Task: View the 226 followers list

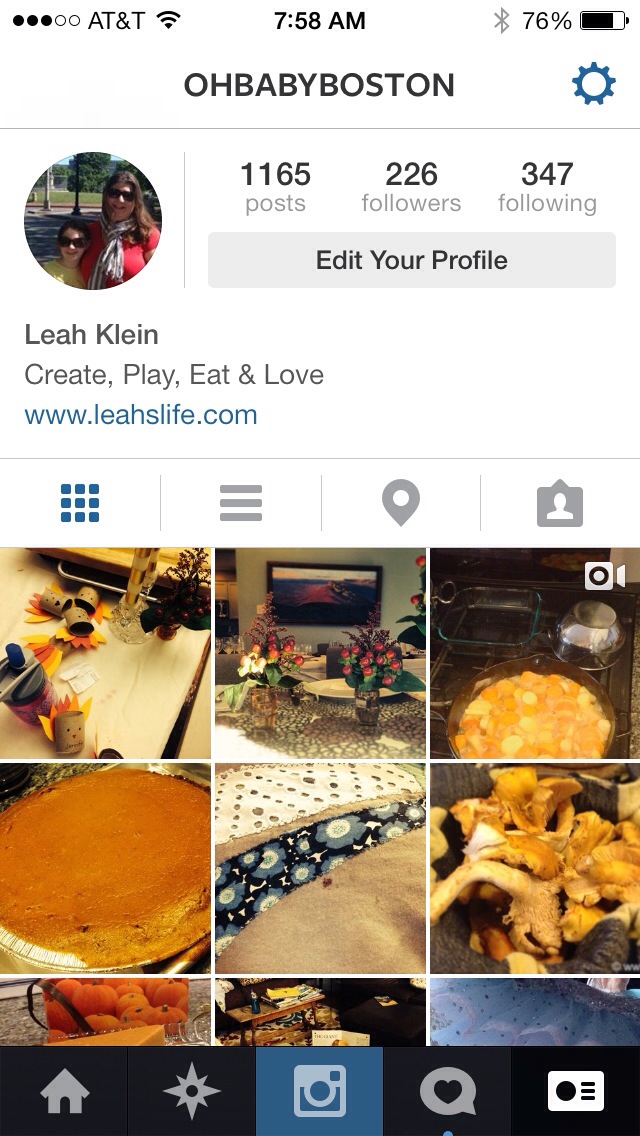Action: point(411,188)
